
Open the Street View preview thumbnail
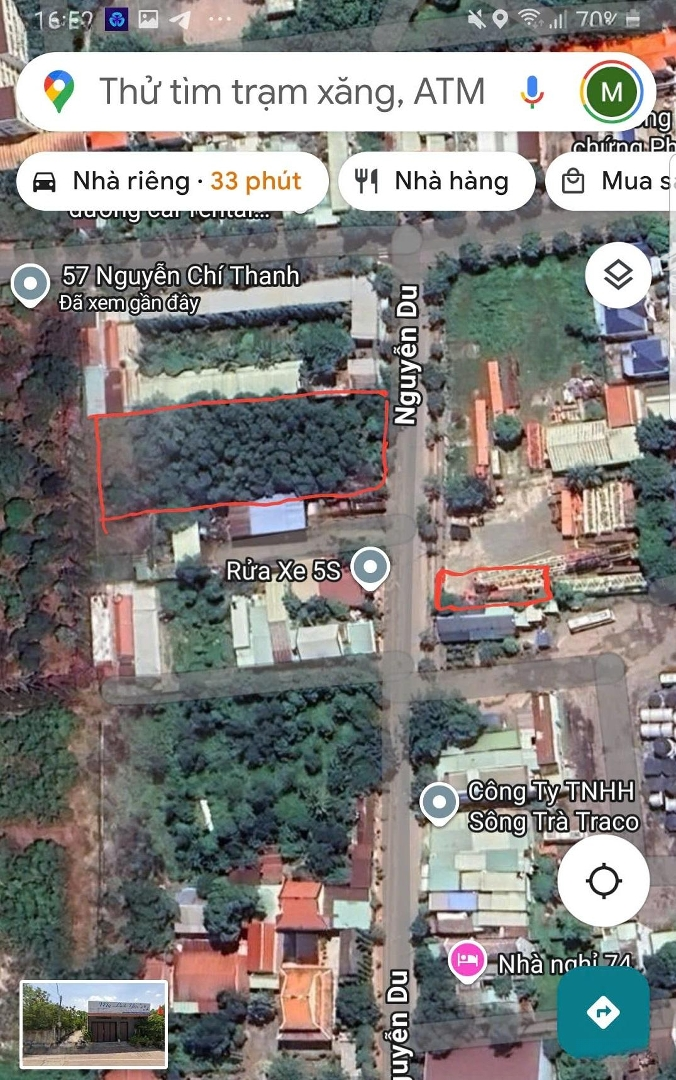point(94,1025)
